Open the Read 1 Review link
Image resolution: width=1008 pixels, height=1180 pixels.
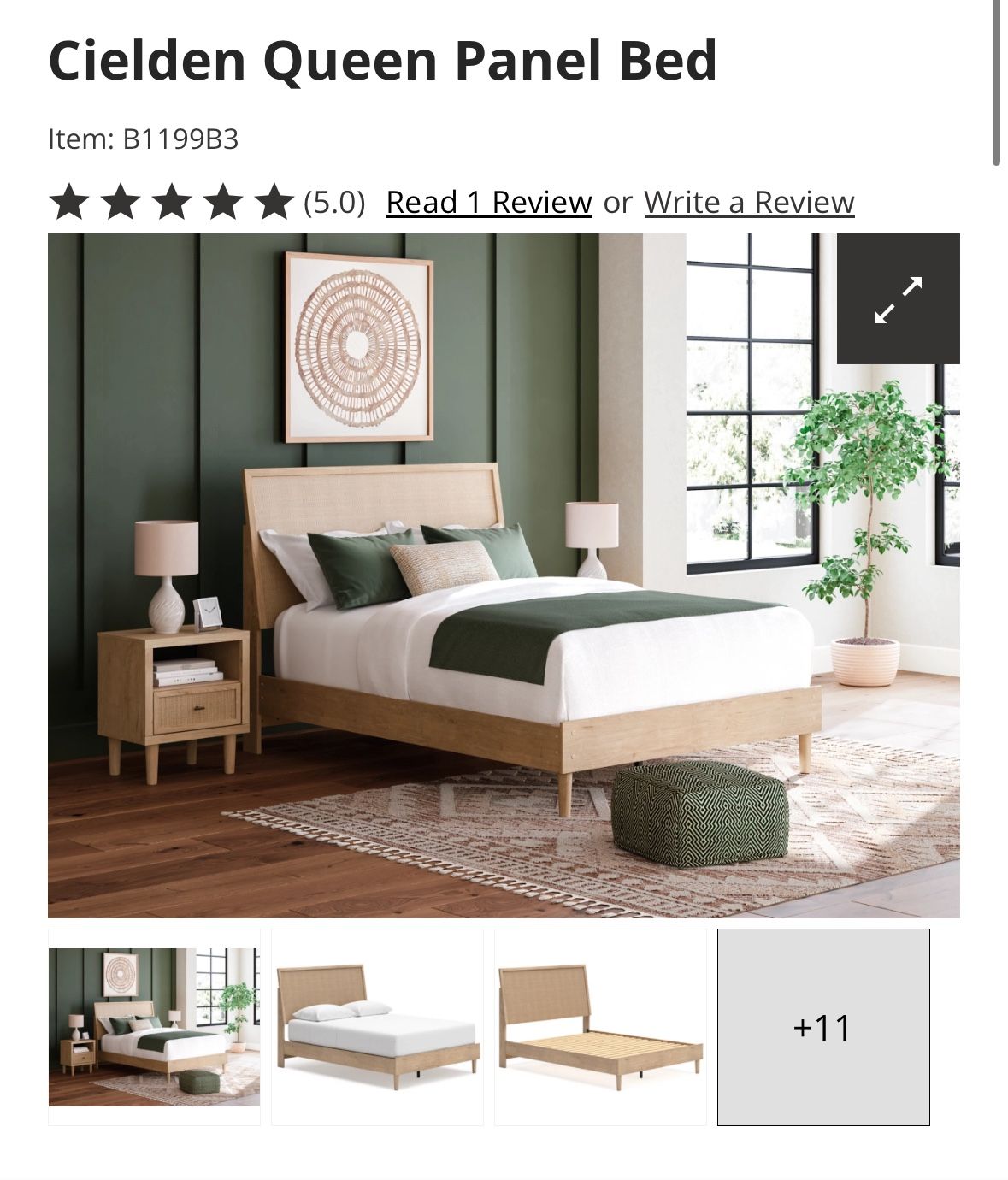click(x=489, y=203)
